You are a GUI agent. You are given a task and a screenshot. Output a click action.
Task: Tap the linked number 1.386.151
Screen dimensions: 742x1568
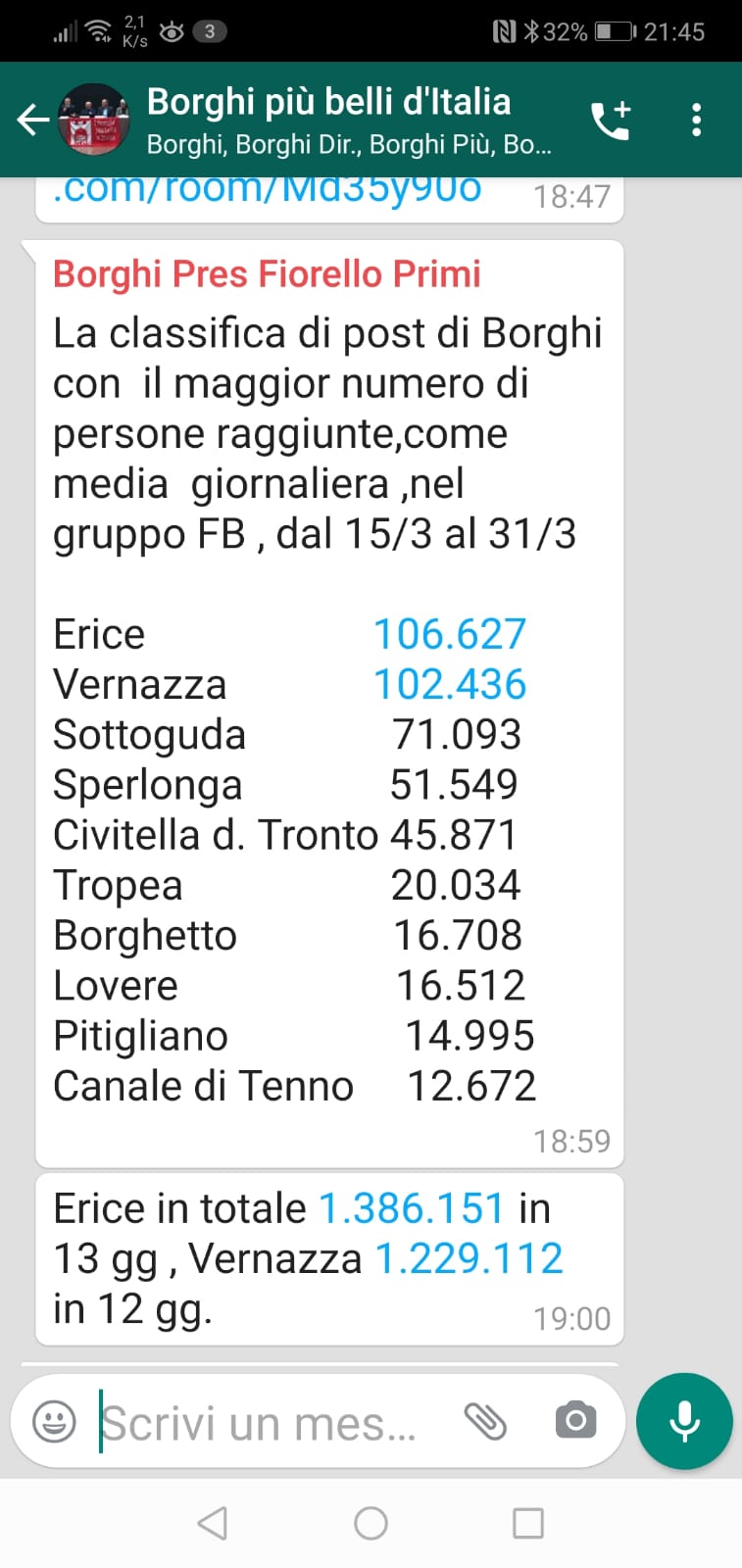412,1208
